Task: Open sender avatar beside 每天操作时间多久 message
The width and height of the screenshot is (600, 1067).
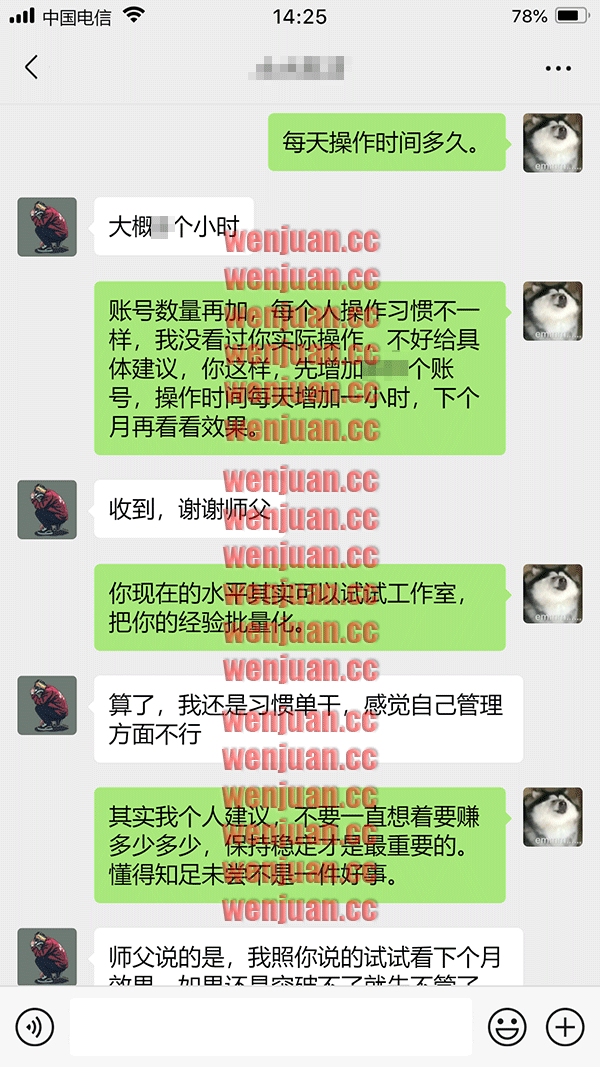Action: pos(553,143)
